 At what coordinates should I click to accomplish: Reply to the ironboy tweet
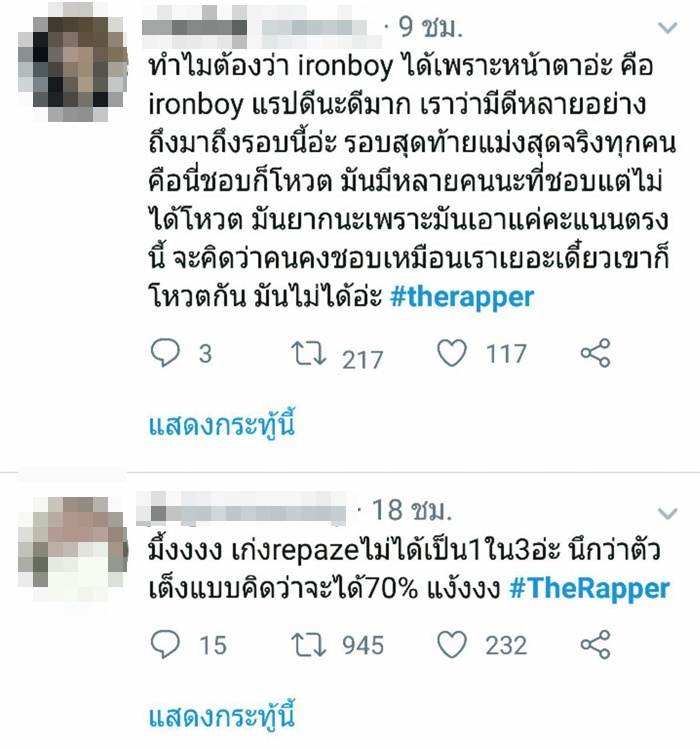(x=164, y=354)
